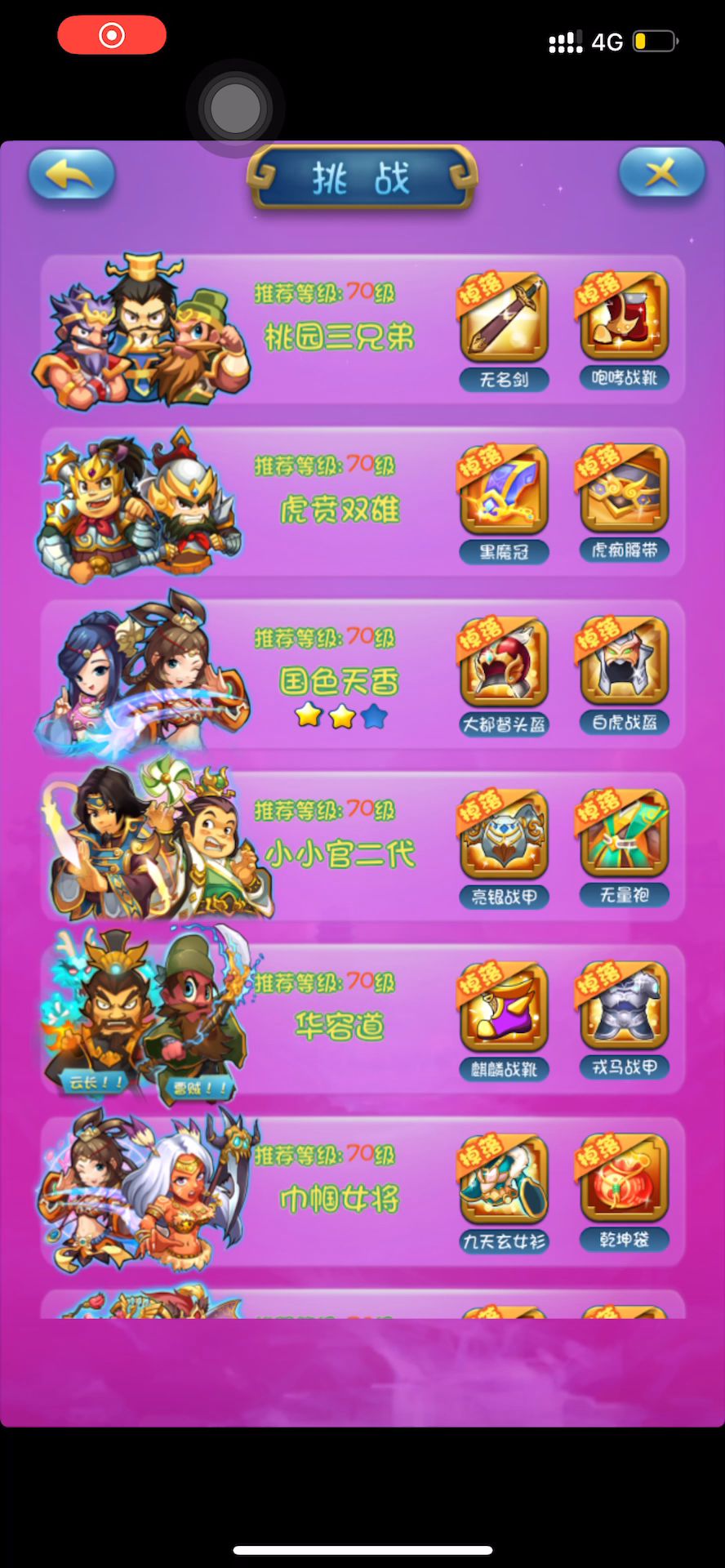Go back using the yellow arrow button
The image size is (725, 1568).
[71, 174]
